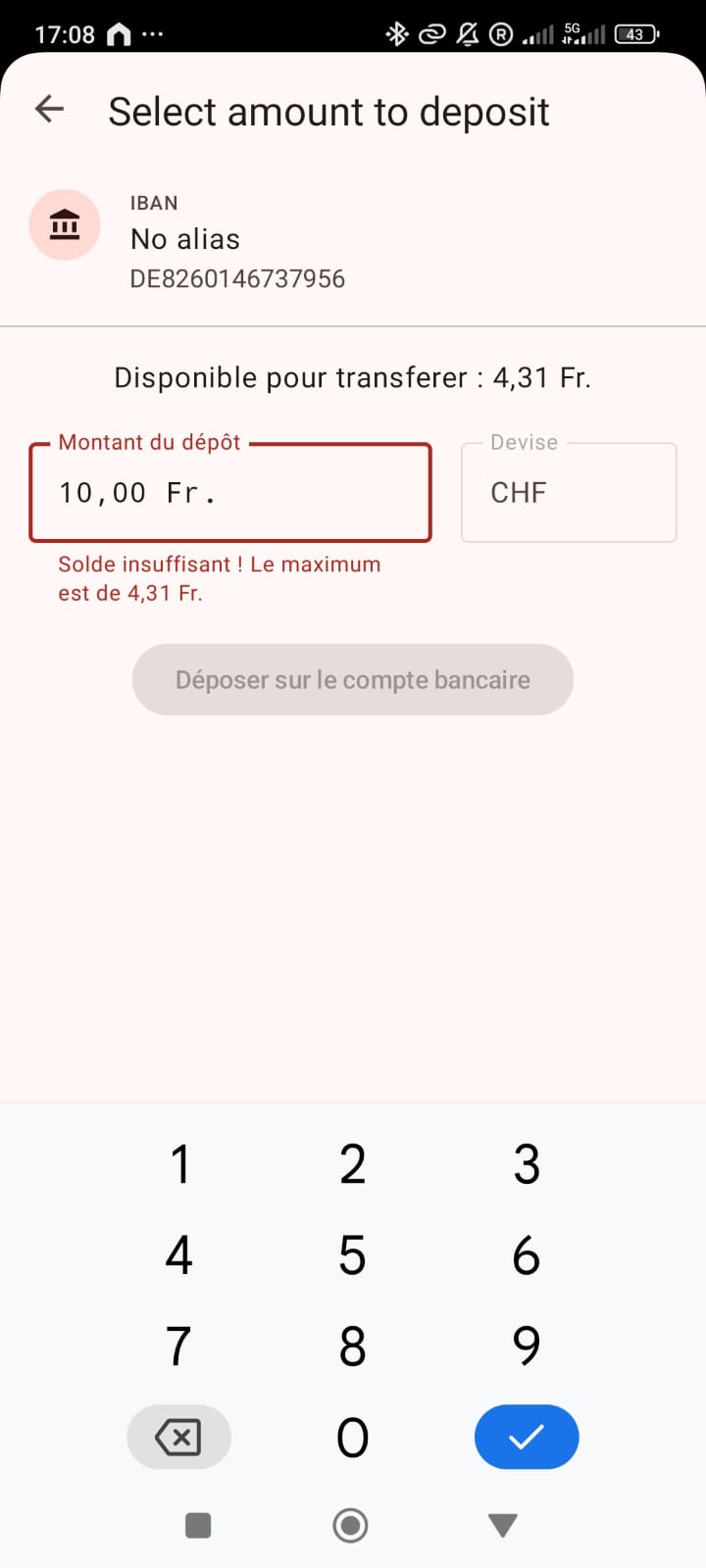Hit the 3 key on keypad

tap(527, 1164)
